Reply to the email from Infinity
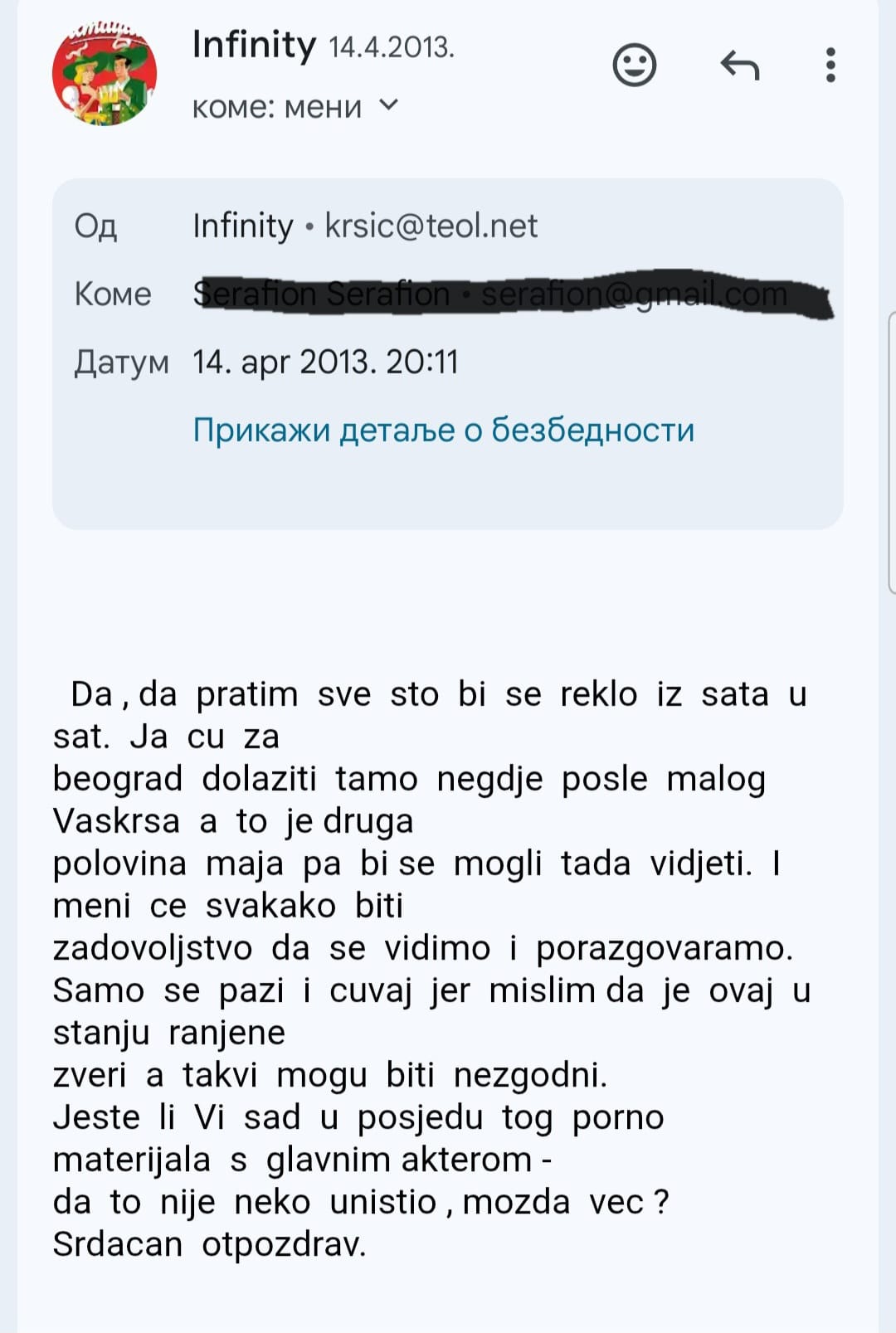Image resolution: width=896 pixels, height=1333 pixels. (739, 65)
